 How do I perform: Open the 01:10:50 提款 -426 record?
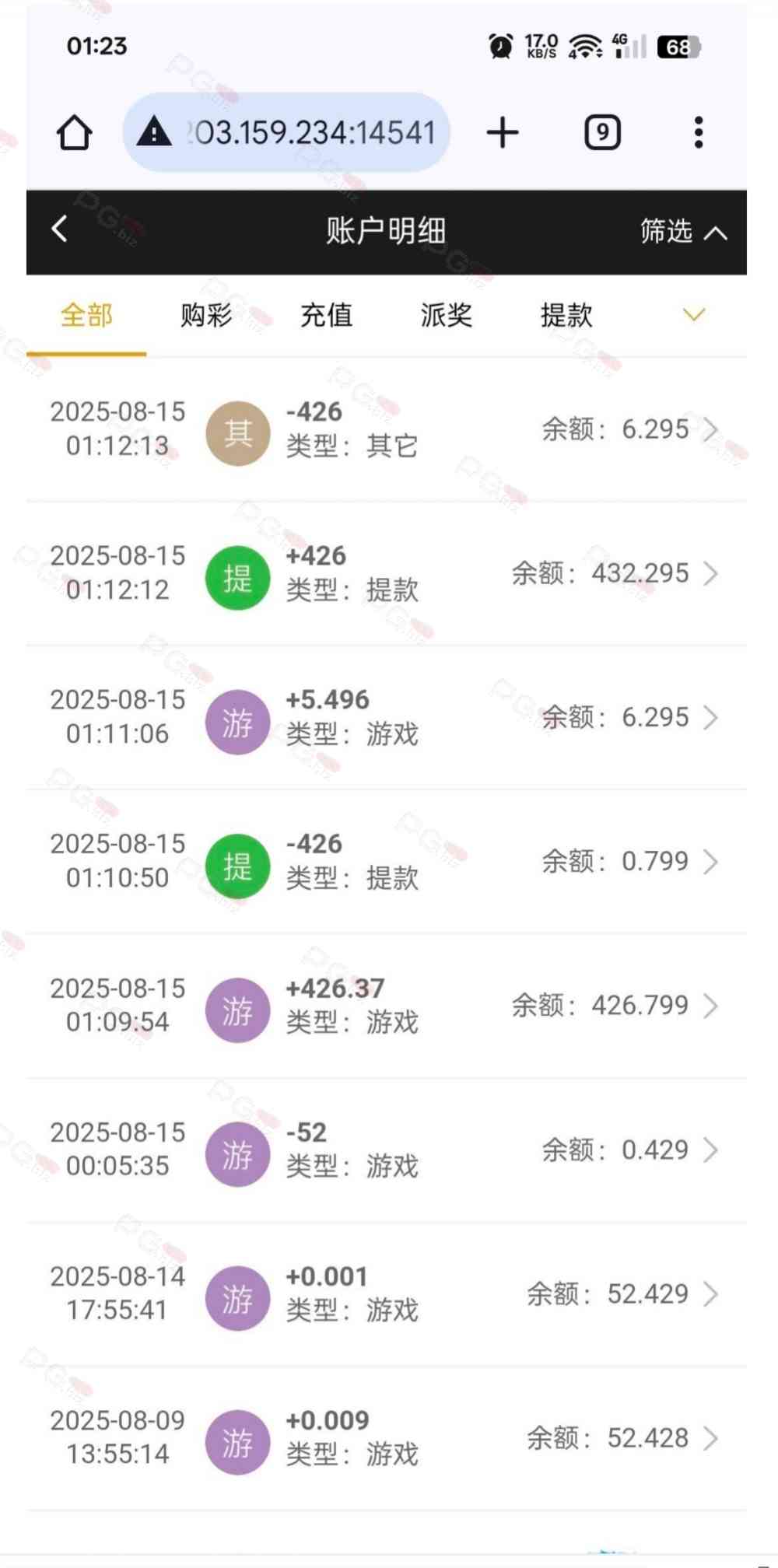coord(387,861)
